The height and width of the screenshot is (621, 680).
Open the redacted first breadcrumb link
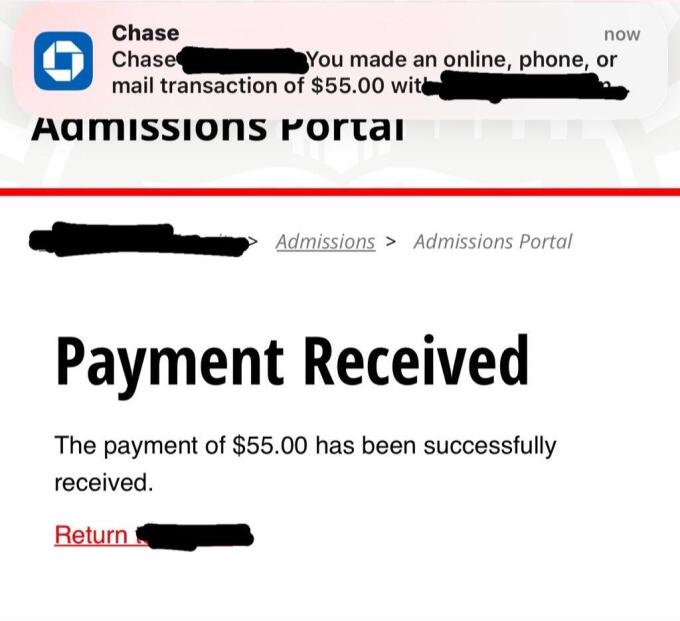[x=140, y=241]
